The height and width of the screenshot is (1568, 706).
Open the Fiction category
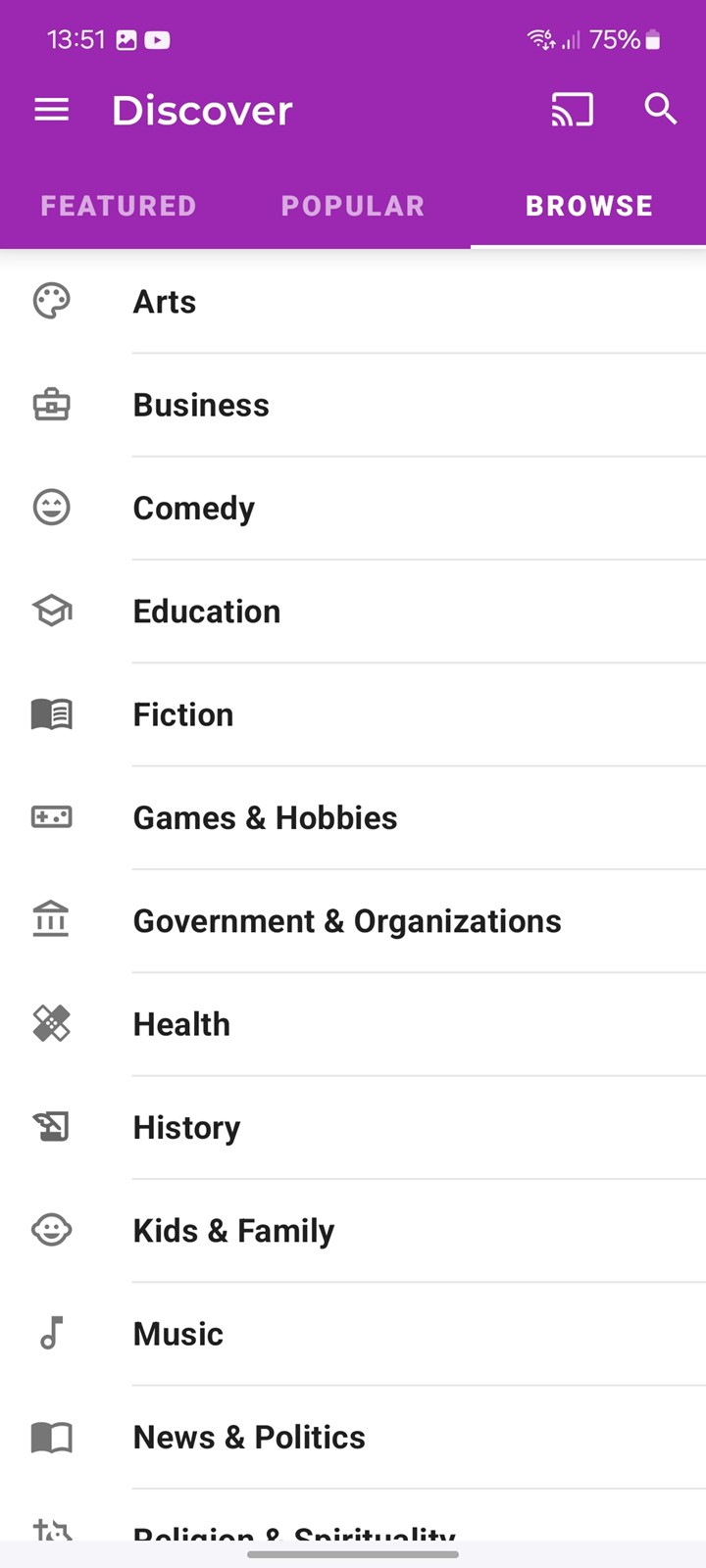point(353,714)
